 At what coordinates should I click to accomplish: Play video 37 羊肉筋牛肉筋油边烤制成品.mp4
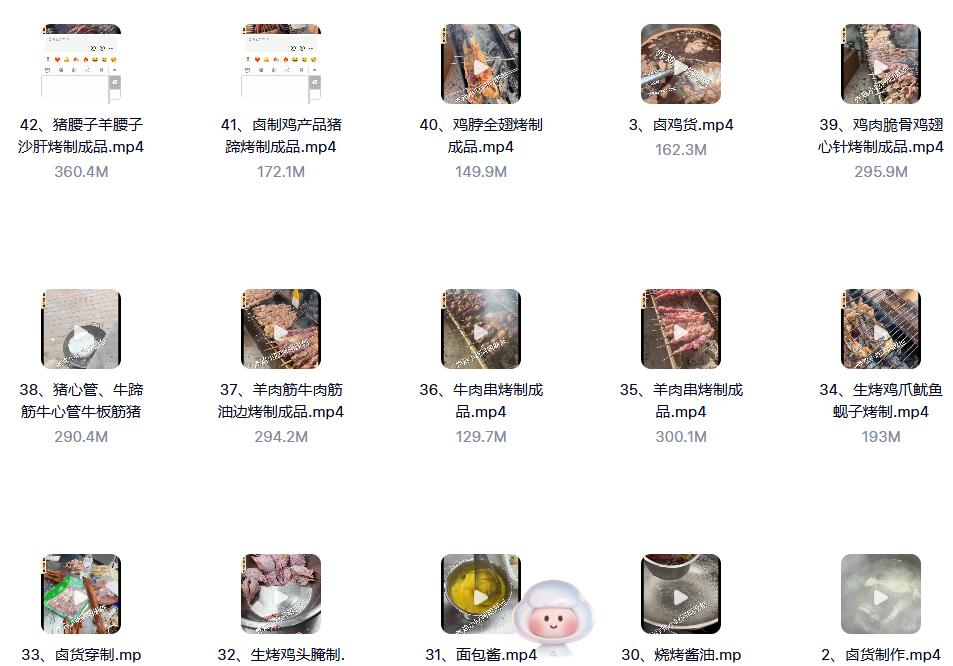coord(281,330)
